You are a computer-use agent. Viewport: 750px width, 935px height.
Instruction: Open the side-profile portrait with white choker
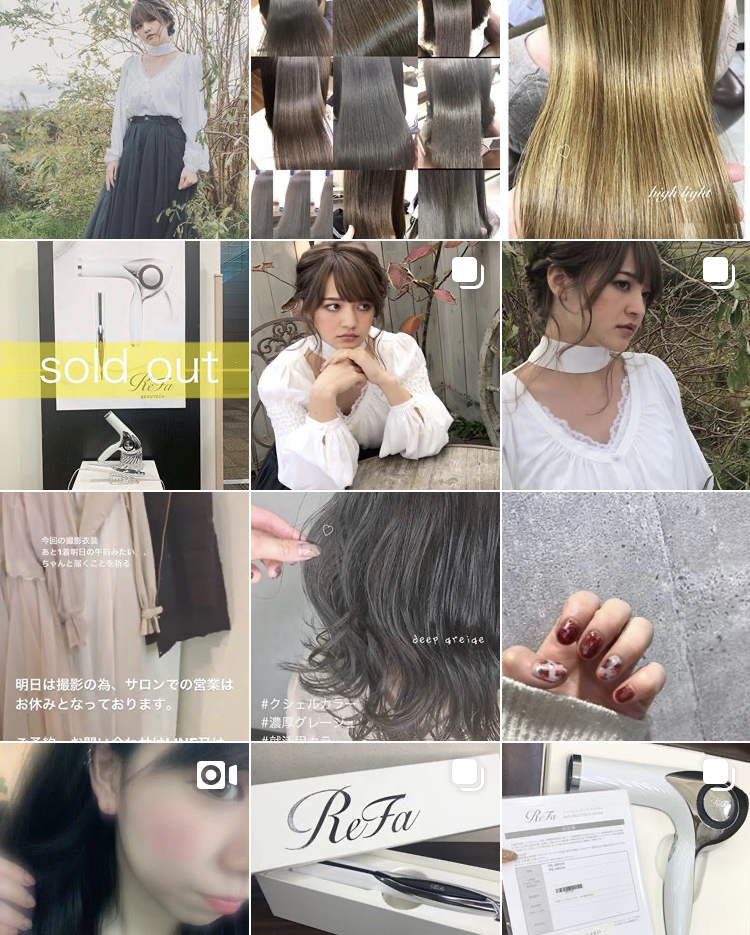point(626,365)
